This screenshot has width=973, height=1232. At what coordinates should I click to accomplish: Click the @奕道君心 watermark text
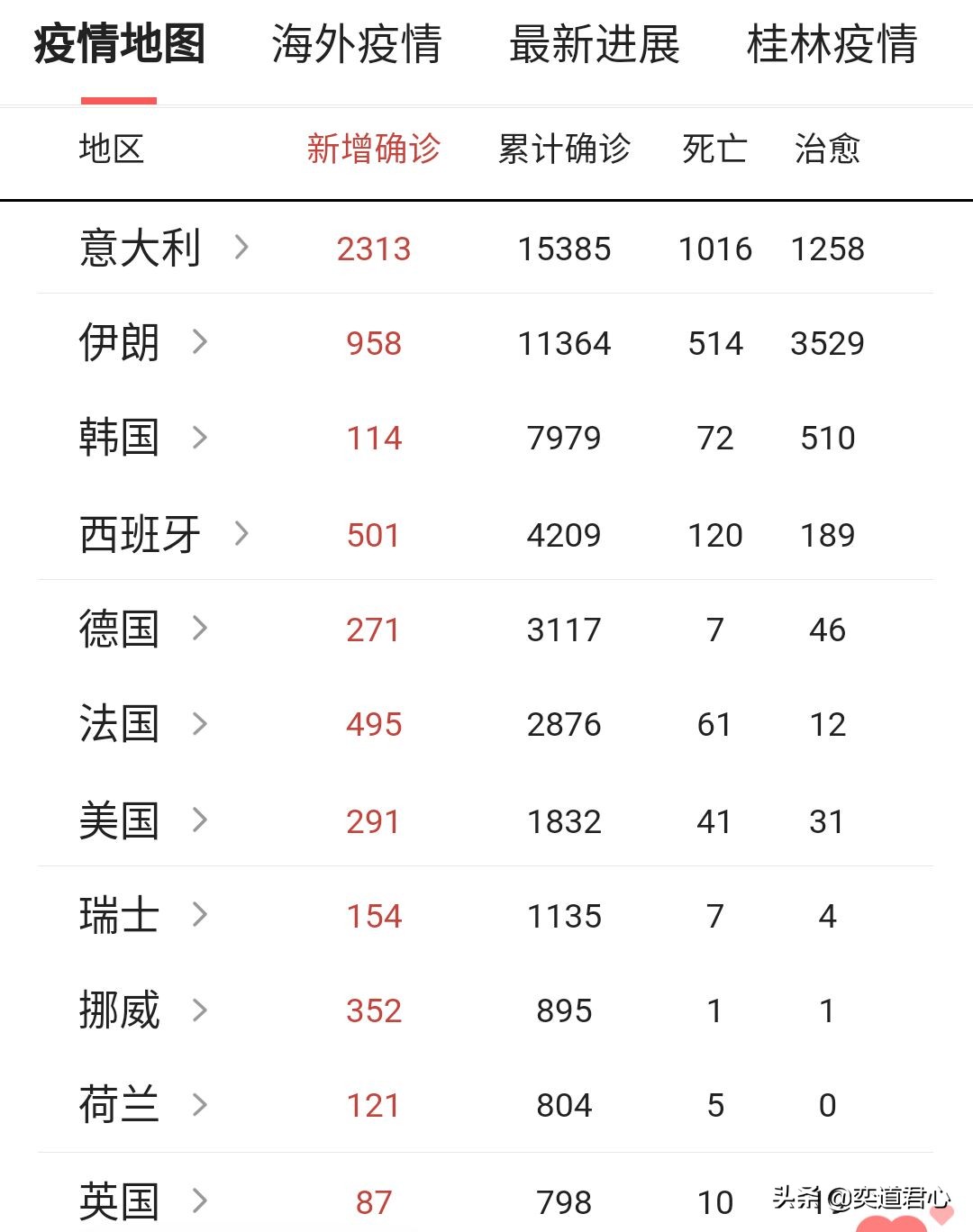tap(892, 1198)
